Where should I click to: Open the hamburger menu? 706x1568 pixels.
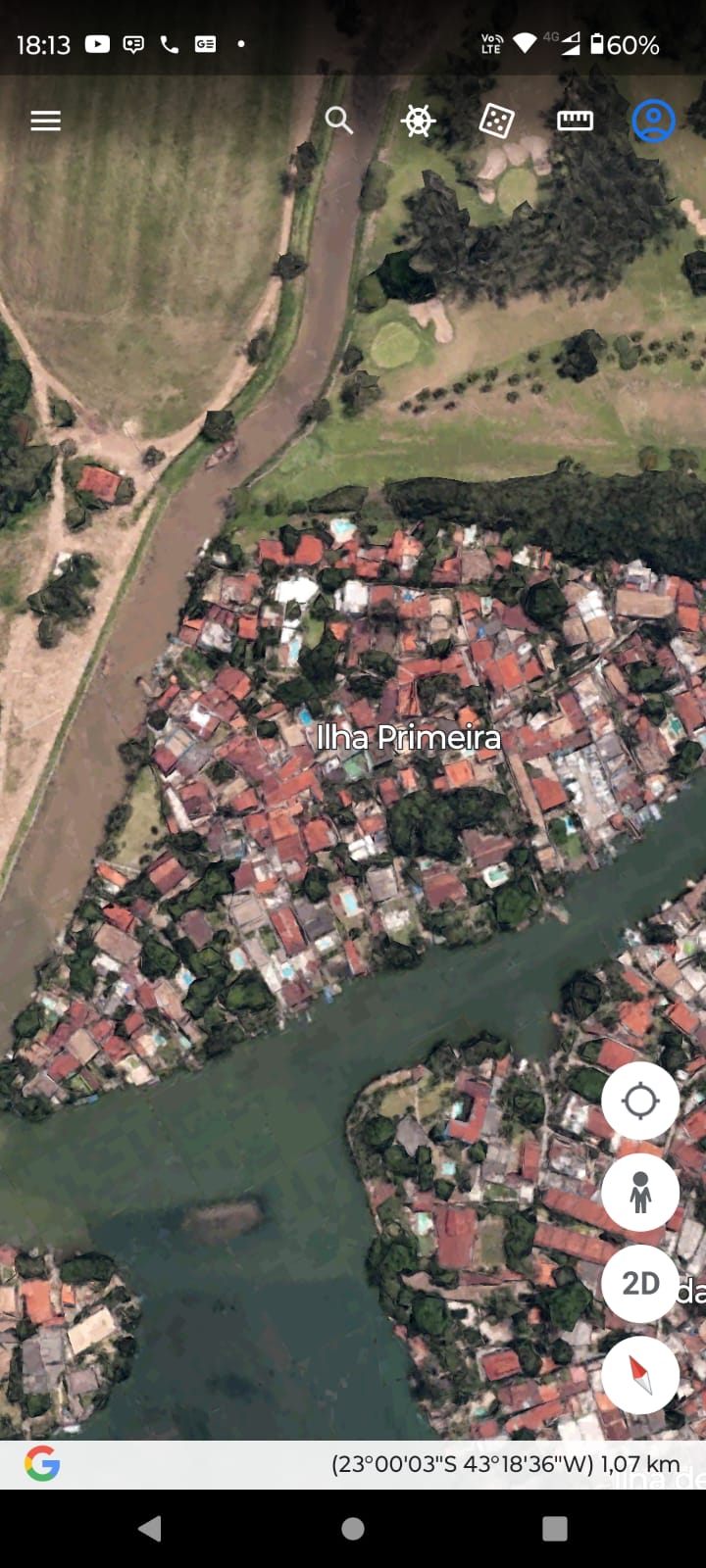click(45, 121)
